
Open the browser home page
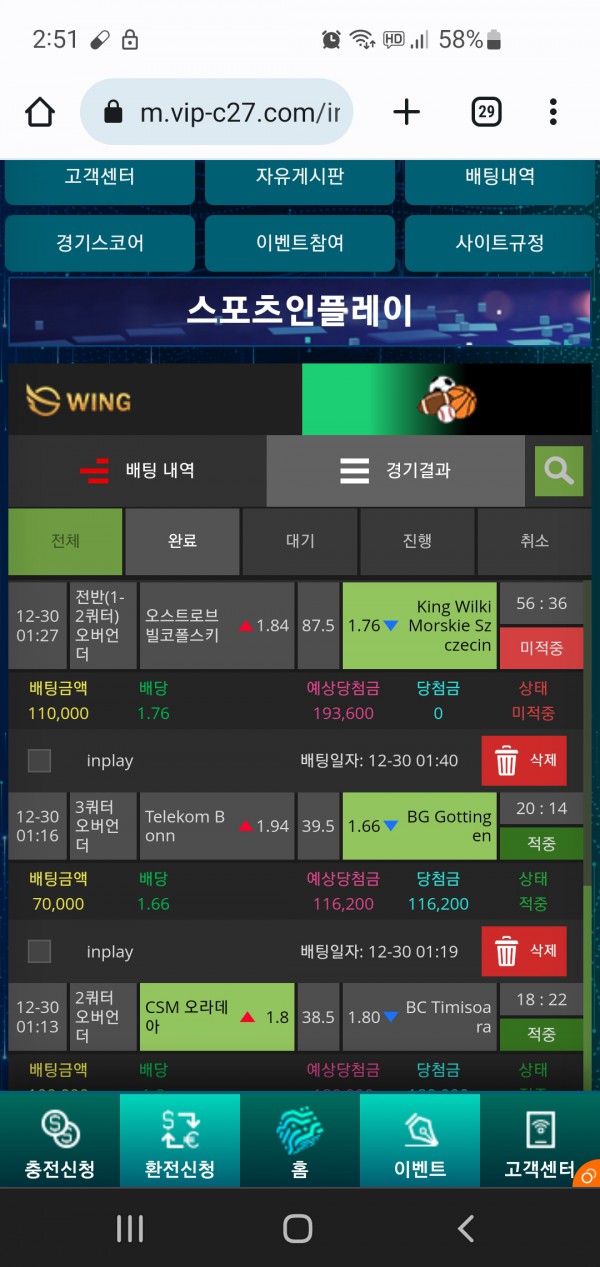[x=40, y=113]
